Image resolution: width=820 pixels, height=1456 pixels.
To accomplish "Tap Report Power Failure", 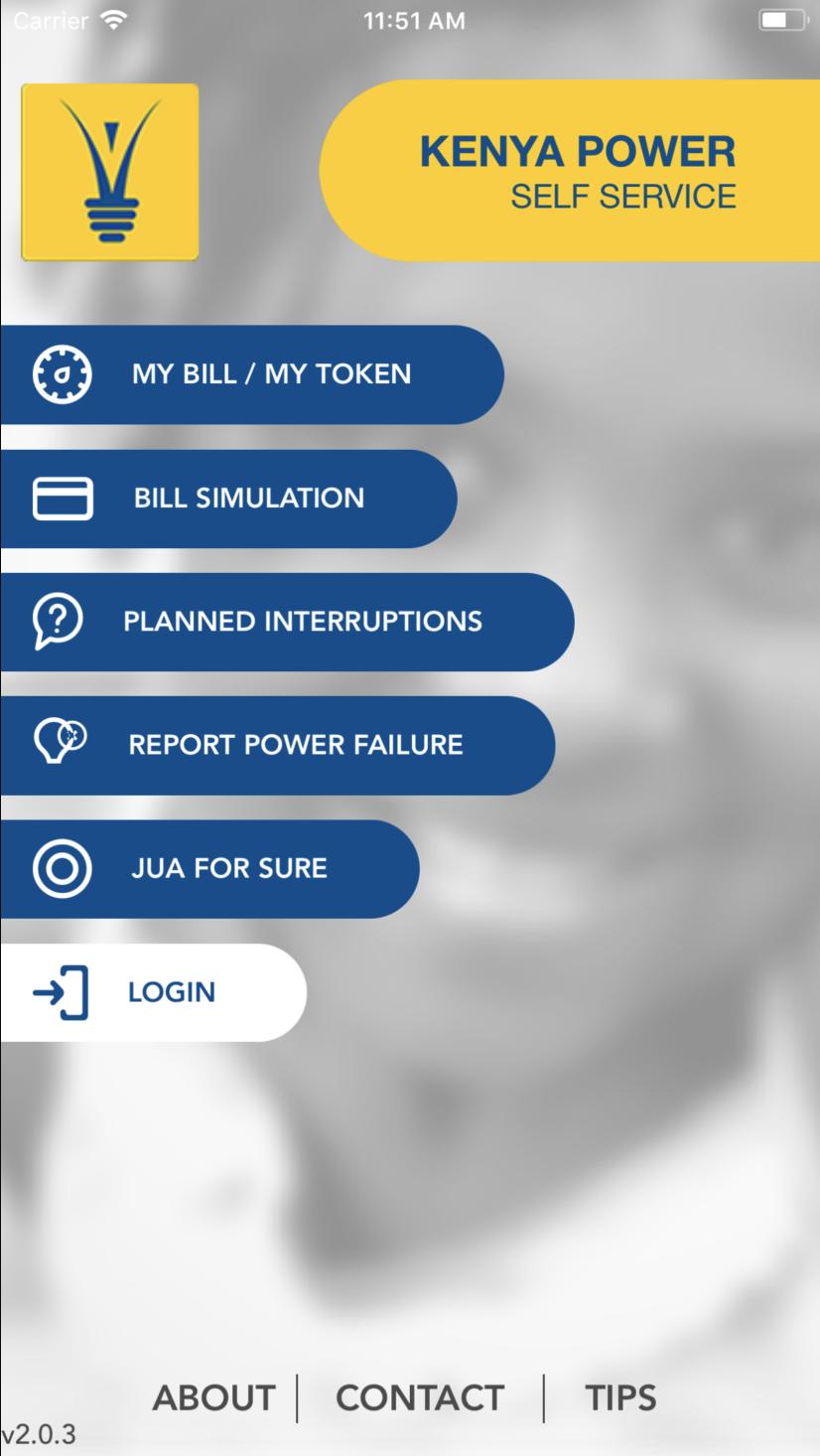I will click(278, 745).
